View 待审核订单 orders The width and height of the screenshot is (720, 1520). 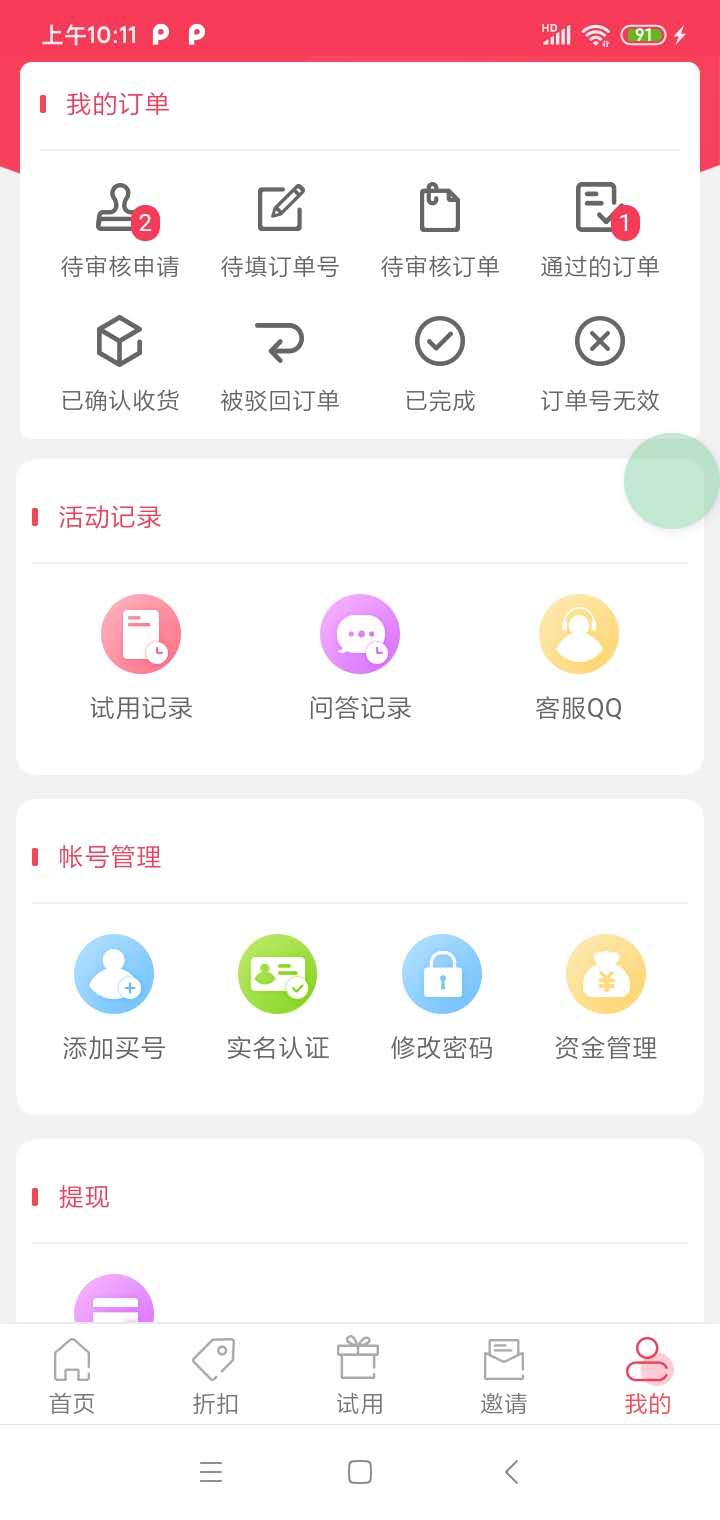[440, 230]
